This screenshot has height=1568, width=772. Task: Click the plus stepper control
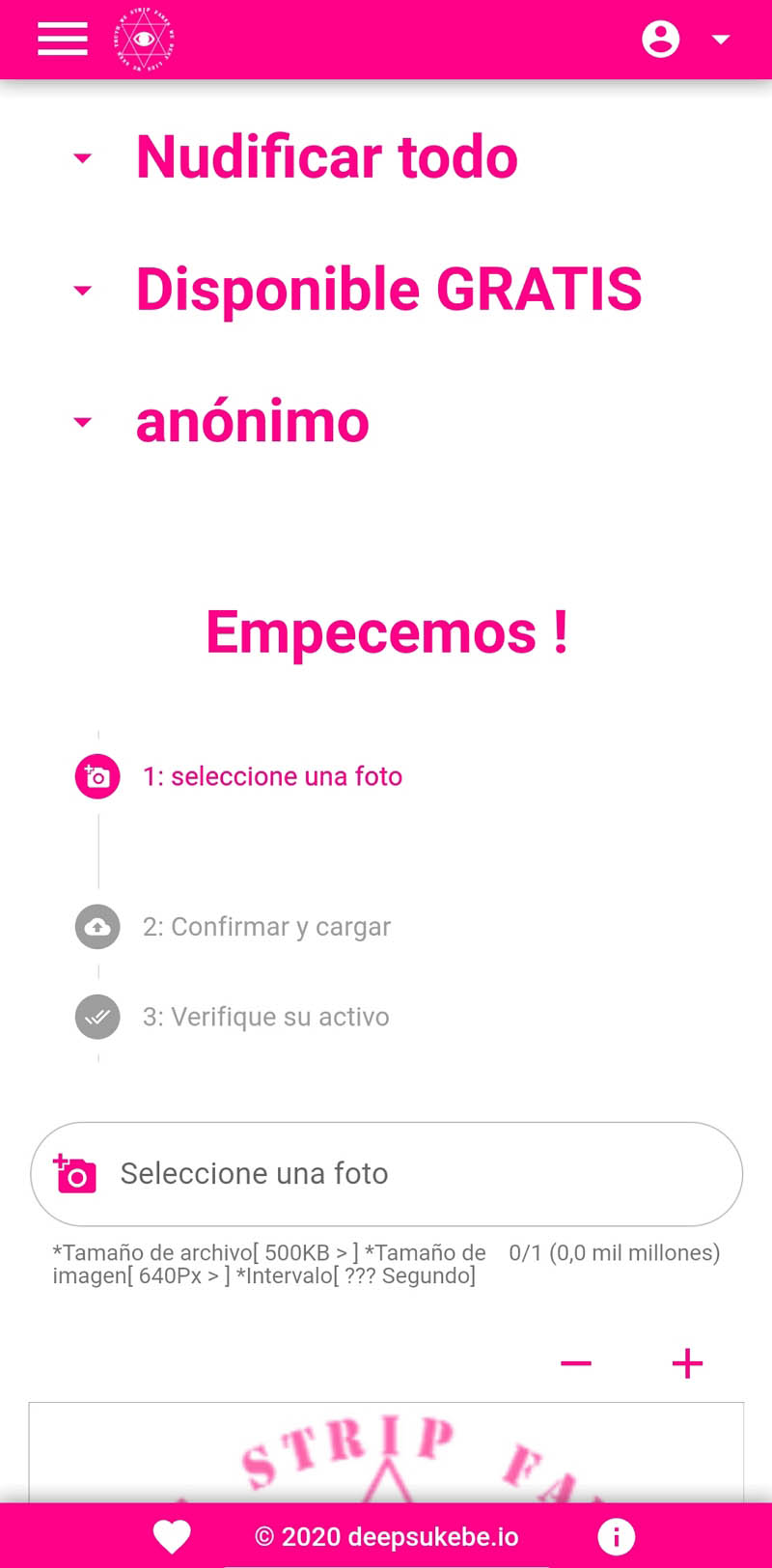point(686,1362)
